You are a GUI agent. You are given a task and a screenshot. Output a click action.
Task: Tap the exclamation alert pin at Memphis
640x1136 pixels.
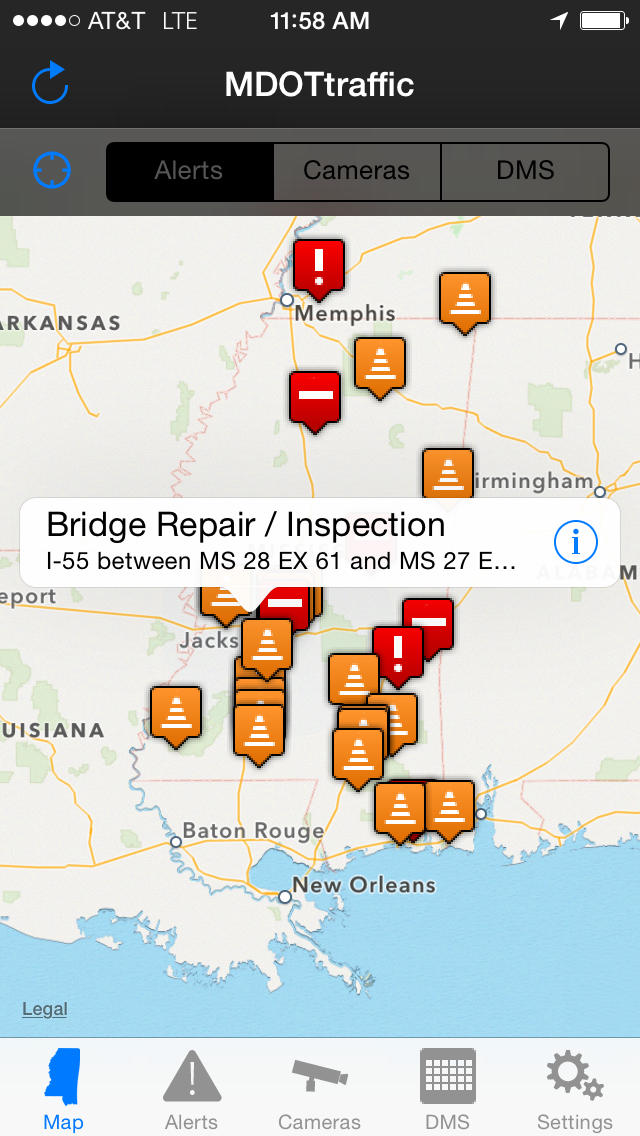tap(319, 270)
